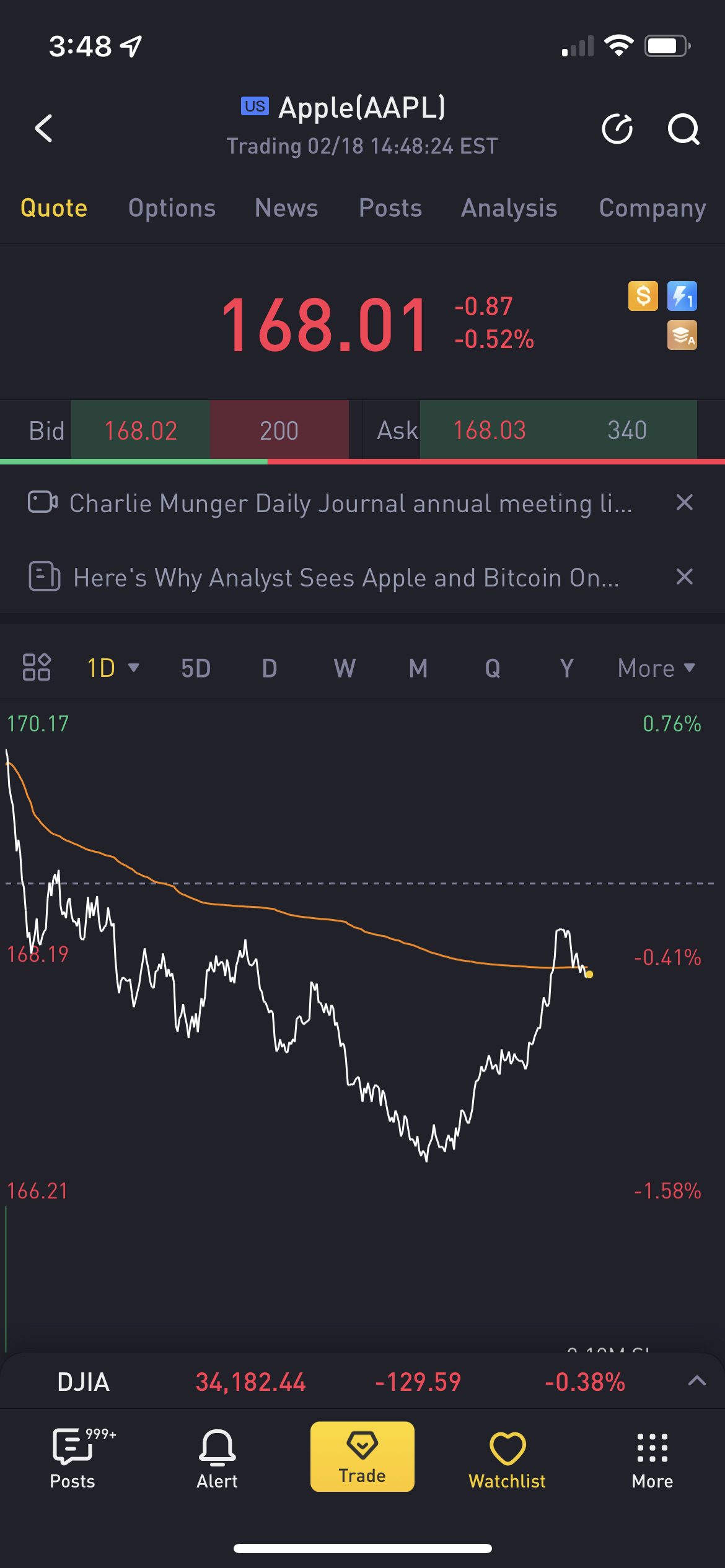Dismiss the Charlie Munger meeting banner

tap(684, 502)
